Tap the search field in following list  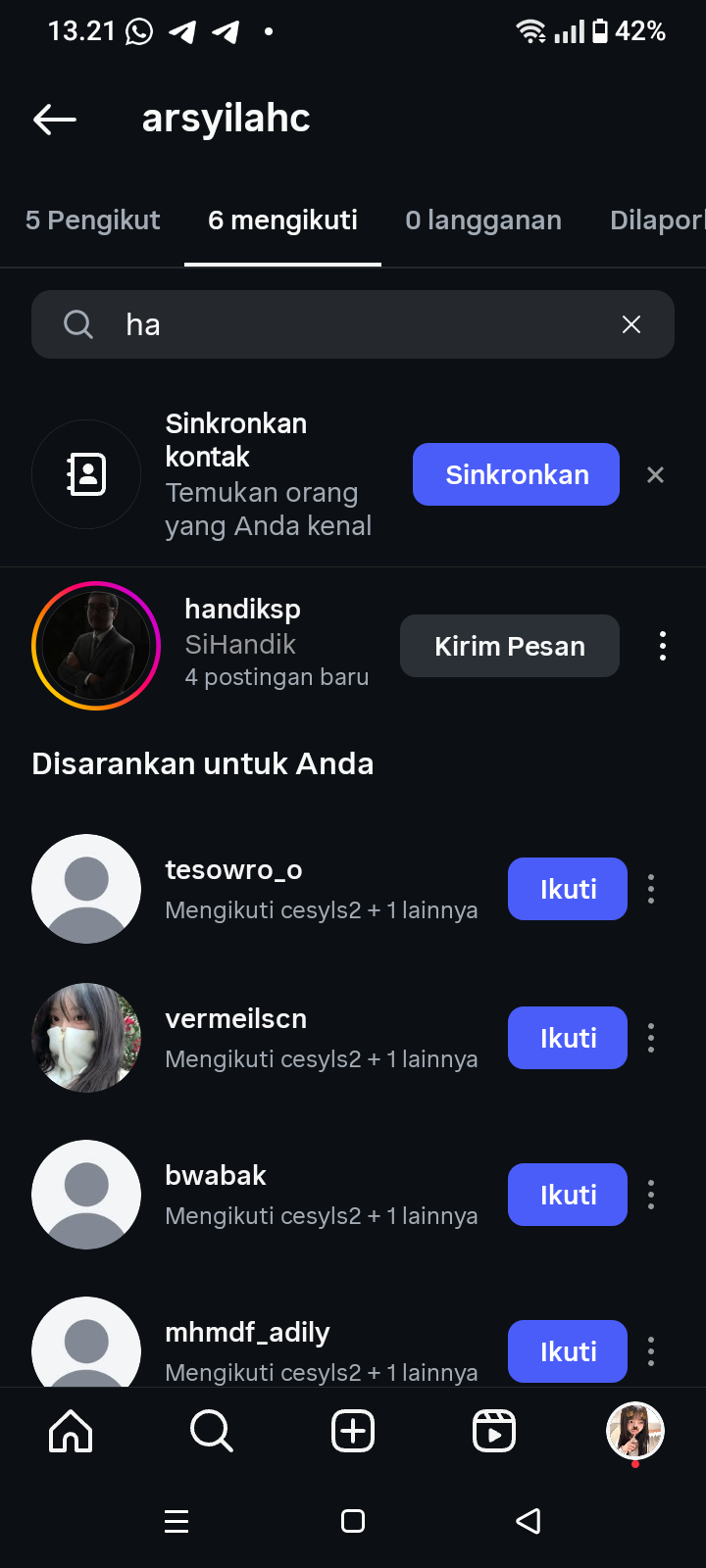pyautogui.click(x=353, y=324)
